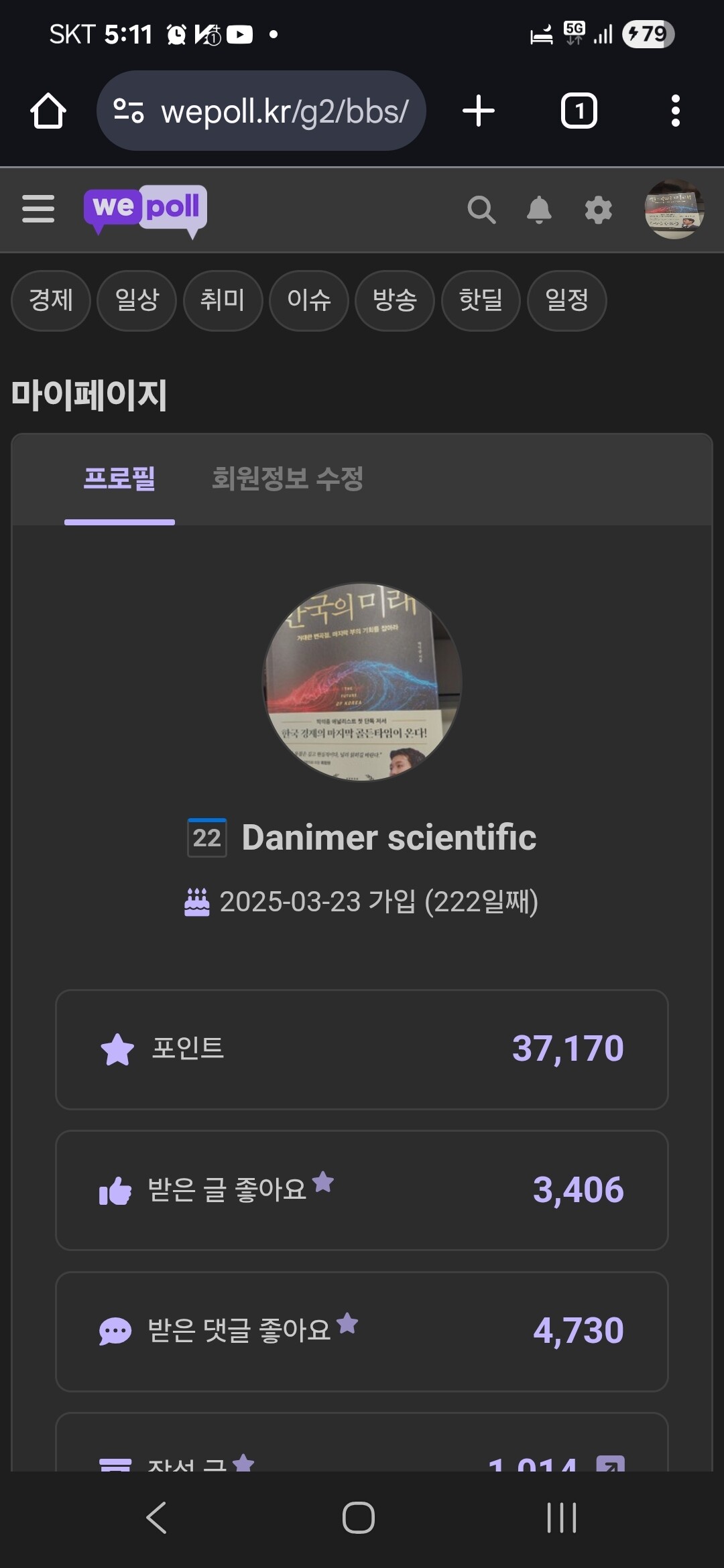Tap the profile avatar in the header
This screenshot has height=1568, width=724.
coord(674,209)
